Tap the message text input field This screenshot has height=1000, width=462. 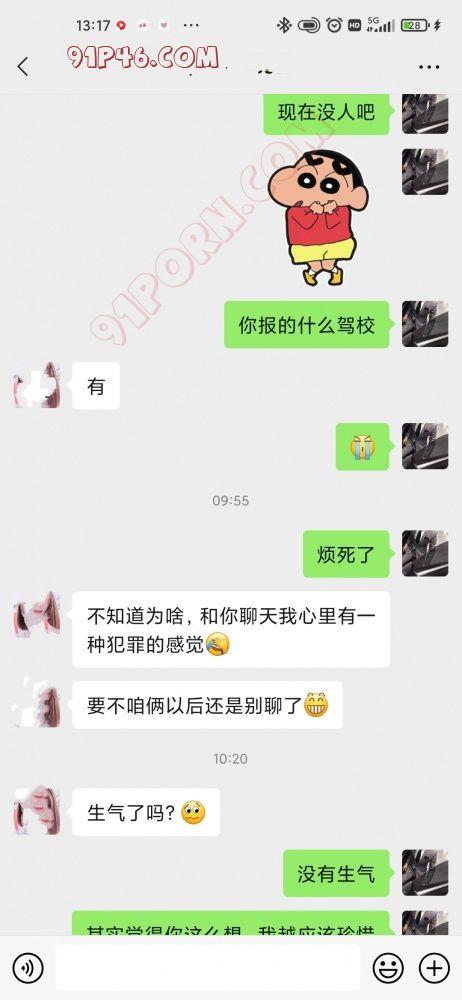point(208,968)
